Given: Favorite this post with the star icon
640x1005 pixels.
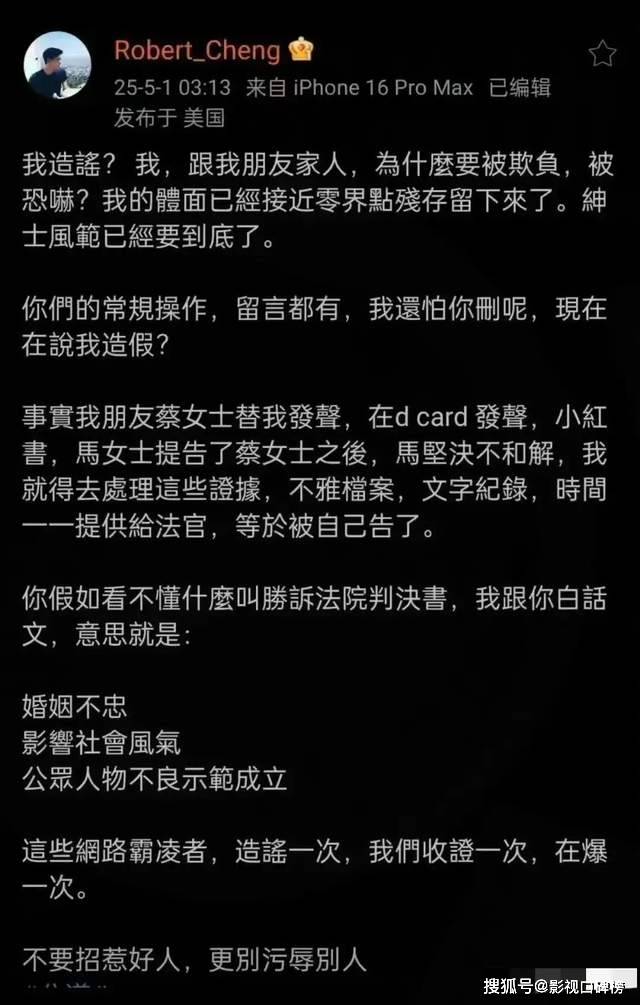Looking at the screenshot, I should pyautogui.click(x=602, y=53).
